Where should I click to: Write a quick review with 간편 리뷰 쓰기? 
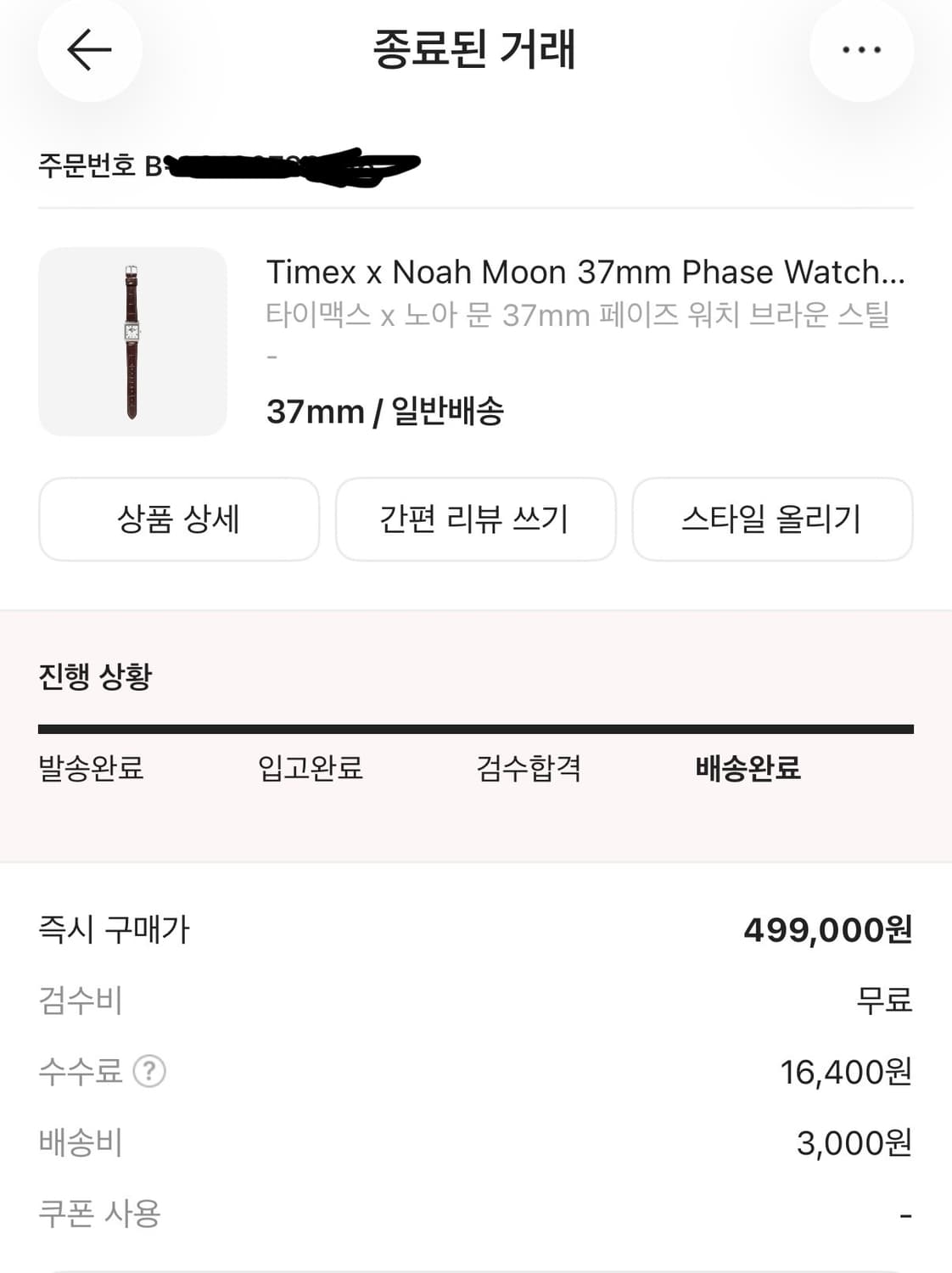[476, 519]
